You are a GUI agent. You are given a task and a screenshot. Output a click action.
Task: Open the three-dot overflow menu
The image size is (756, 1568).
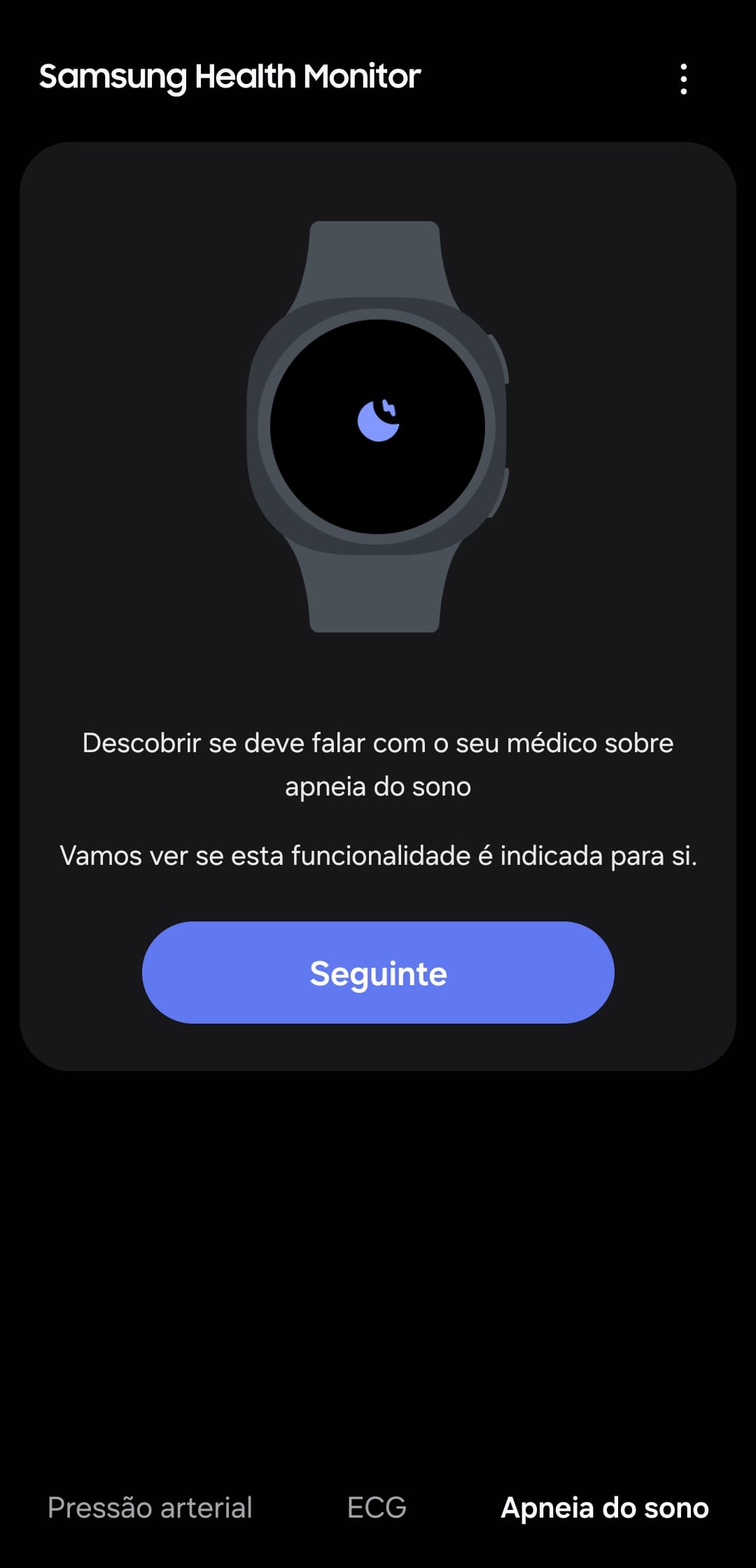tap(683, 79)
